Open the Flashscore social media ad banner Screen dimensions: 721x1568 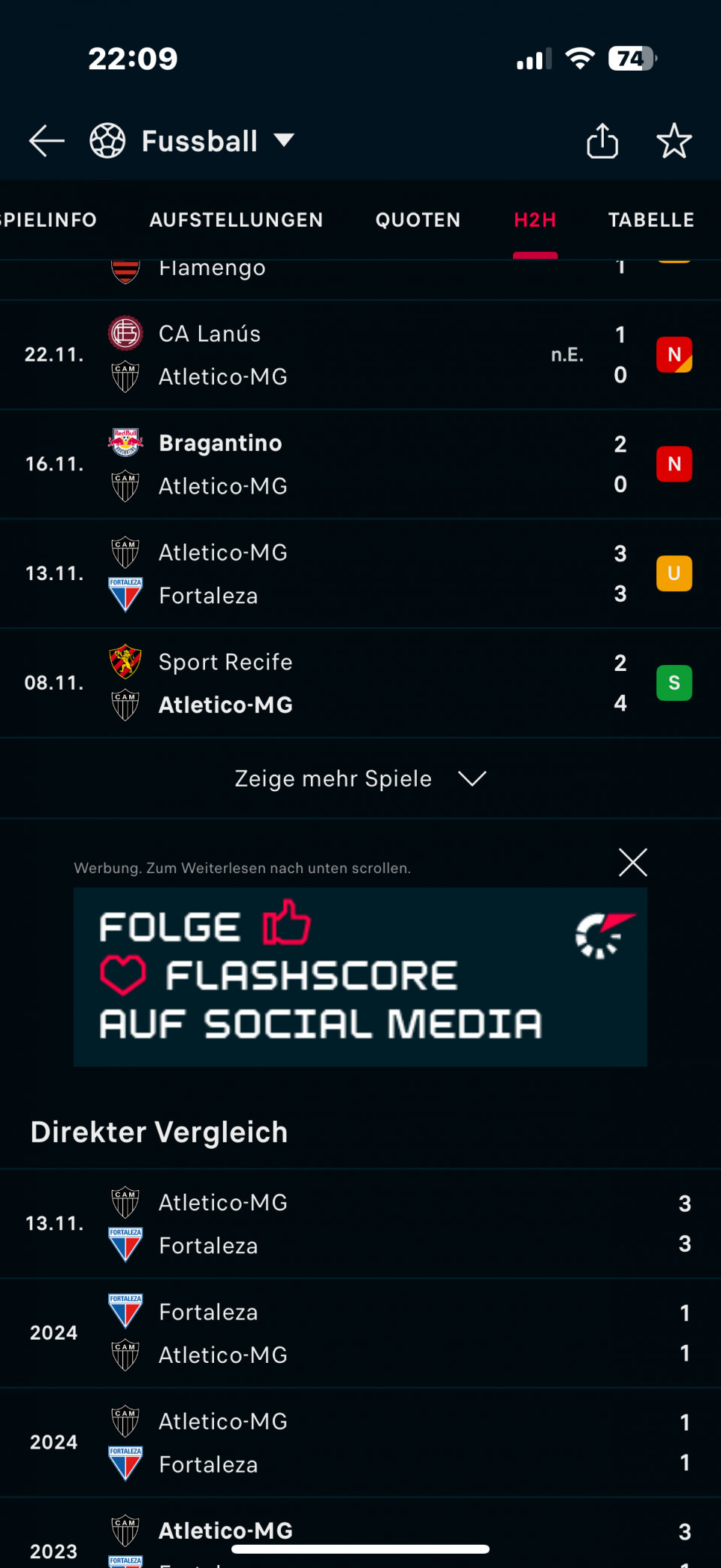360,977
